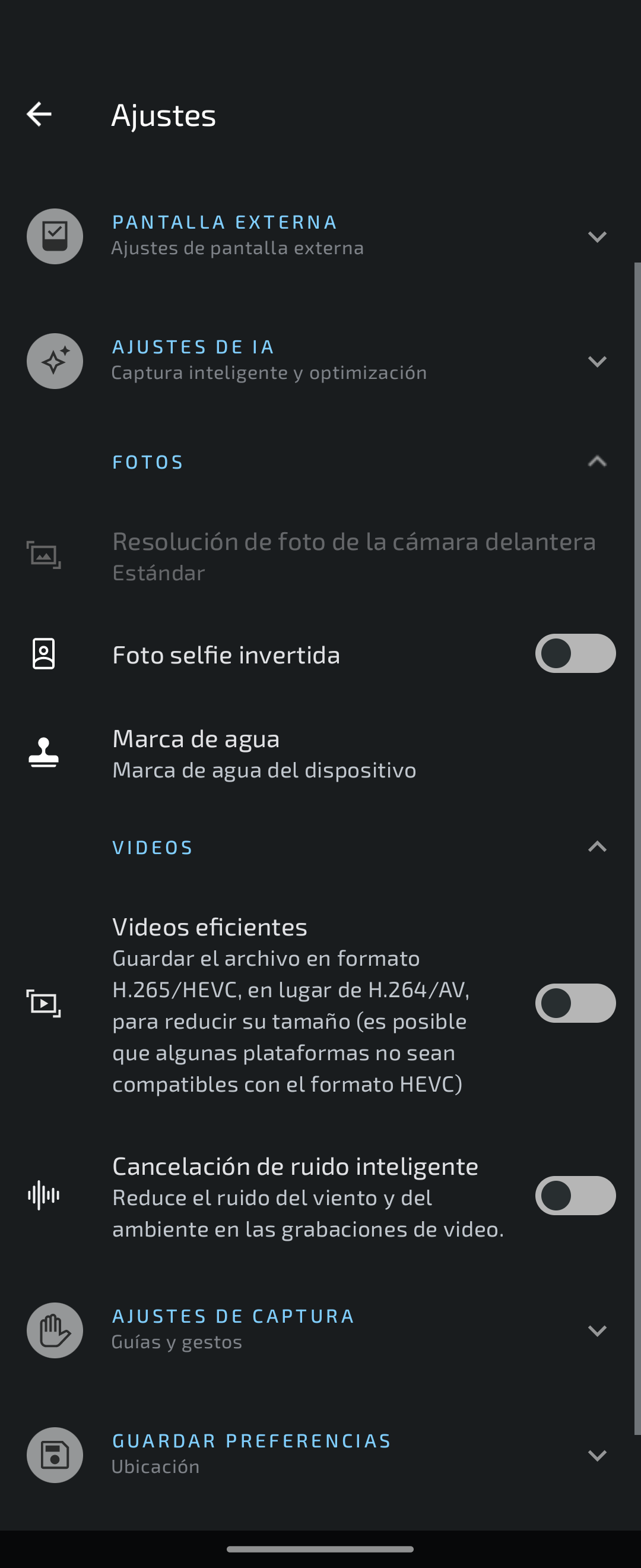This screenshot has height=1568, width=641.
Task: Collapse the Videos section
Action: 596,847
